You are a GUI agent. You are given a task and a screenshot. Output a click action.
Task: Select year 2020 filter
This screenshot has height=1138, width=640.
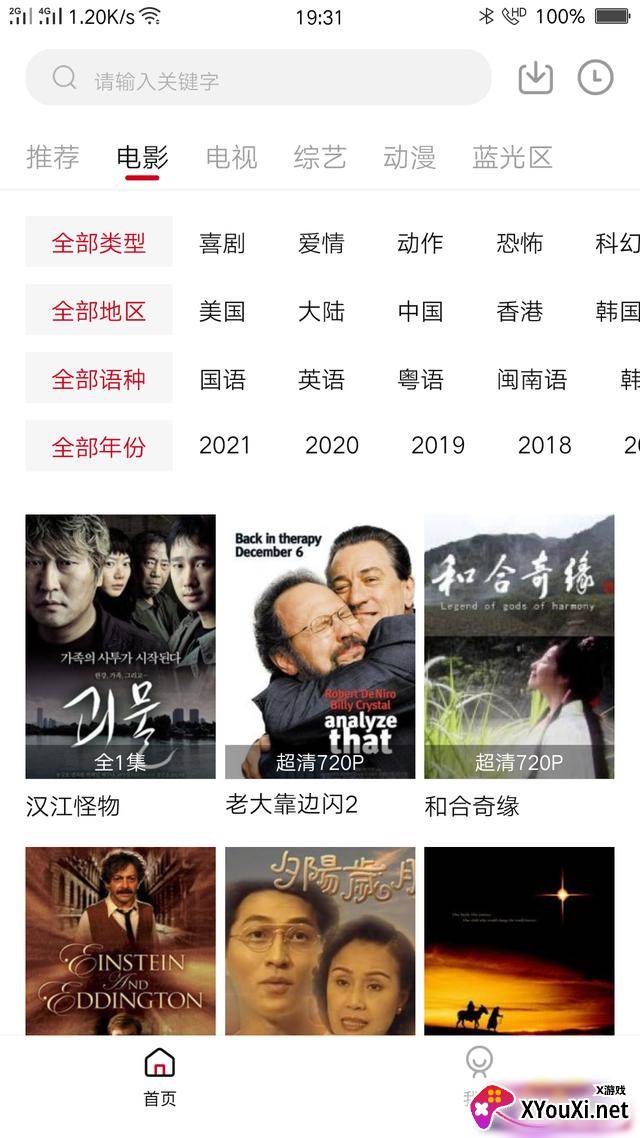pyautogui.click(x=331, y=446)
